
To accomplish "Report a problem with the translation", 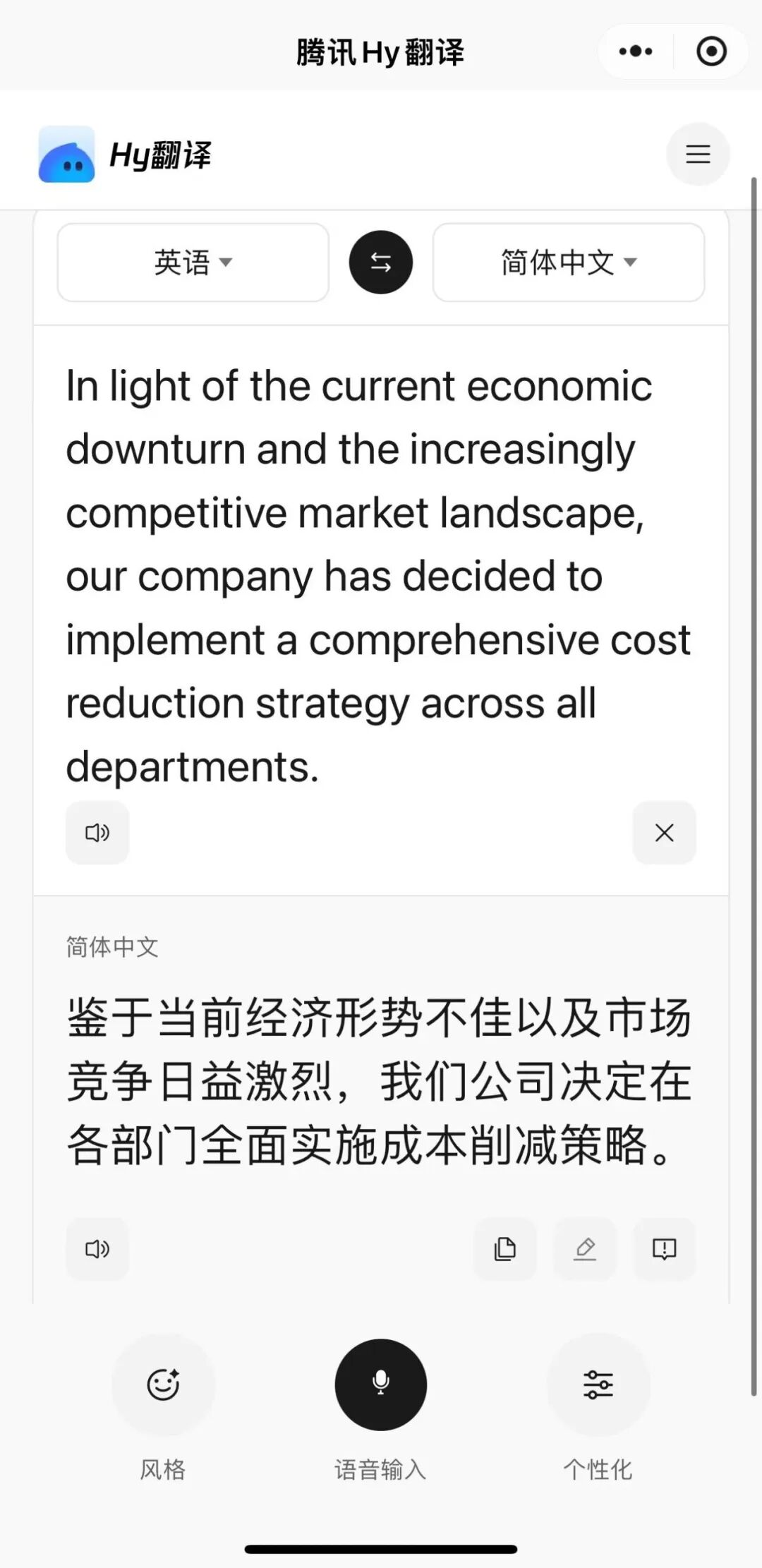I will (665, 1249).
